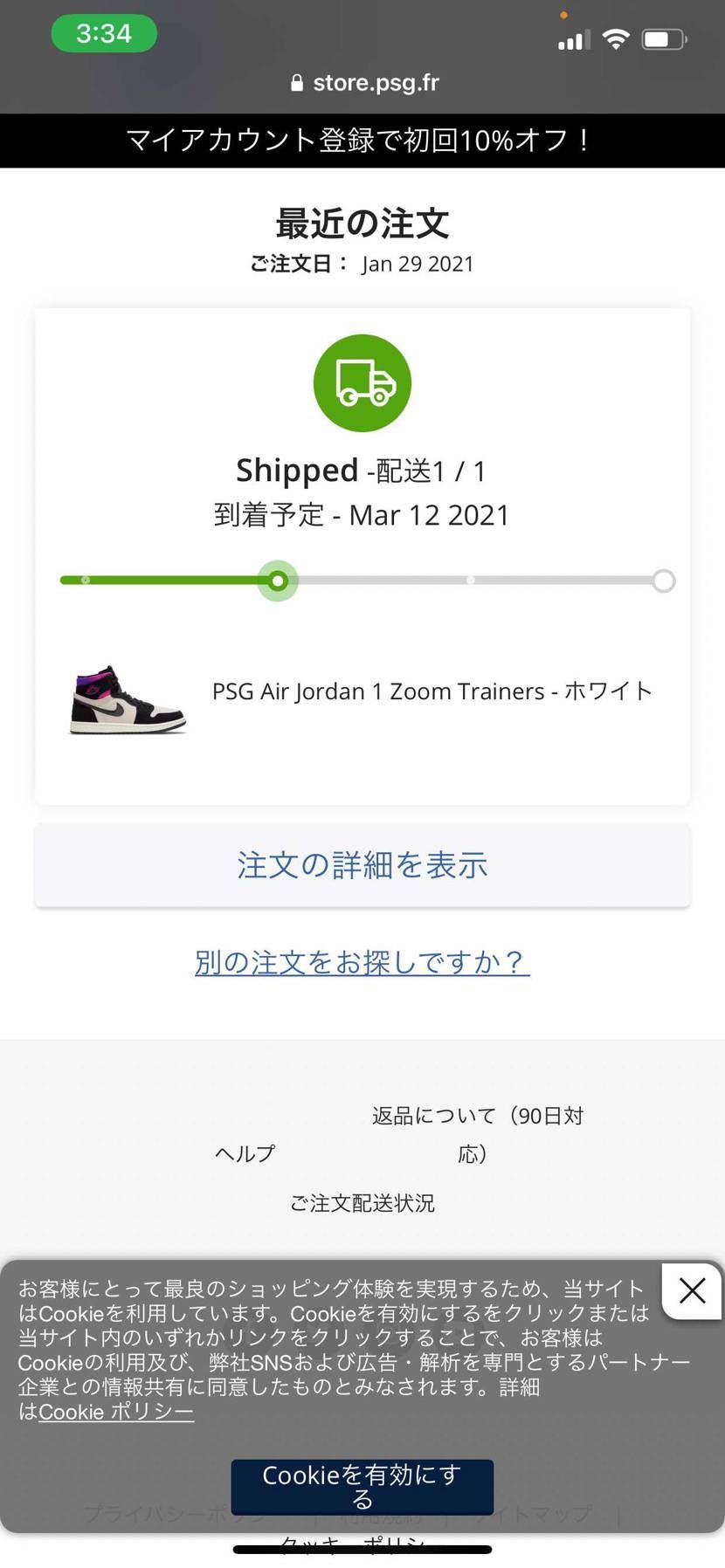Image resolution: width=725 pixels, height=1568 pixels.
Task: Click the X to dismiss the cookie notice
Action: click(692, 1290)
